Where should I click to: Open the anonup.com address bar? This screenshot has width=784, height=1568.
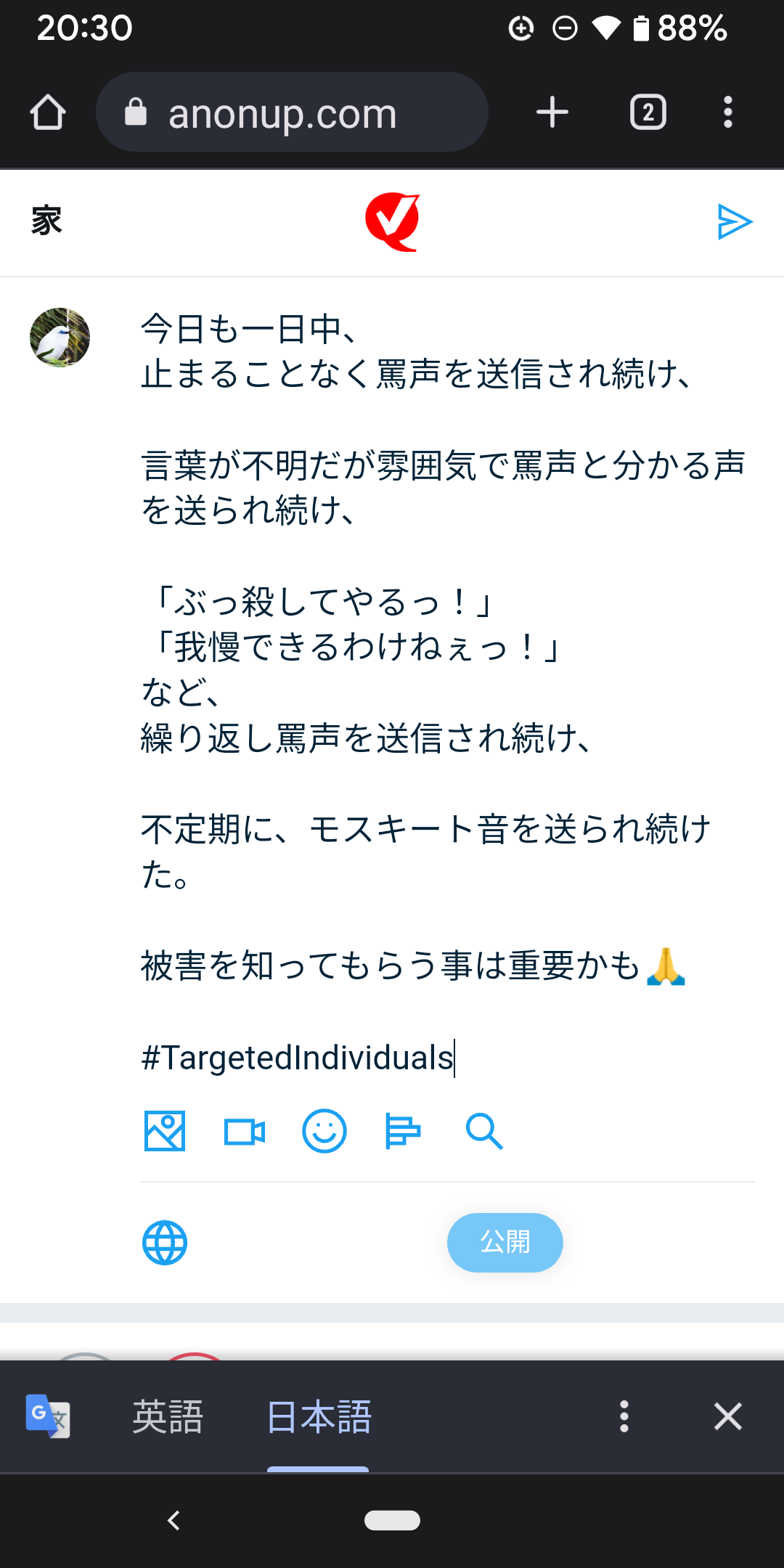[x=290, y=113]
